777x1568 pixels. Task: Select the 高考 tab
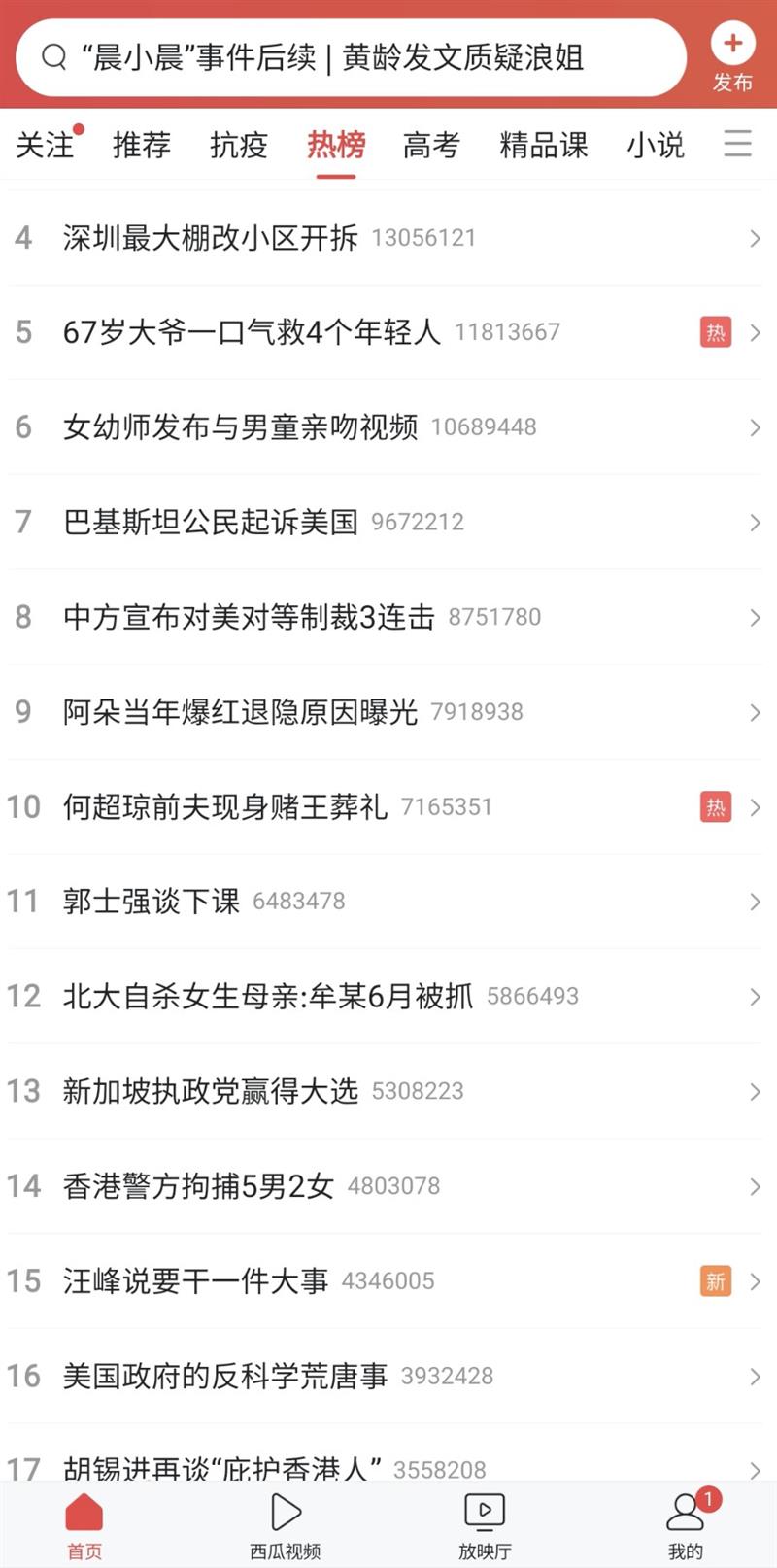pos(431,146)
